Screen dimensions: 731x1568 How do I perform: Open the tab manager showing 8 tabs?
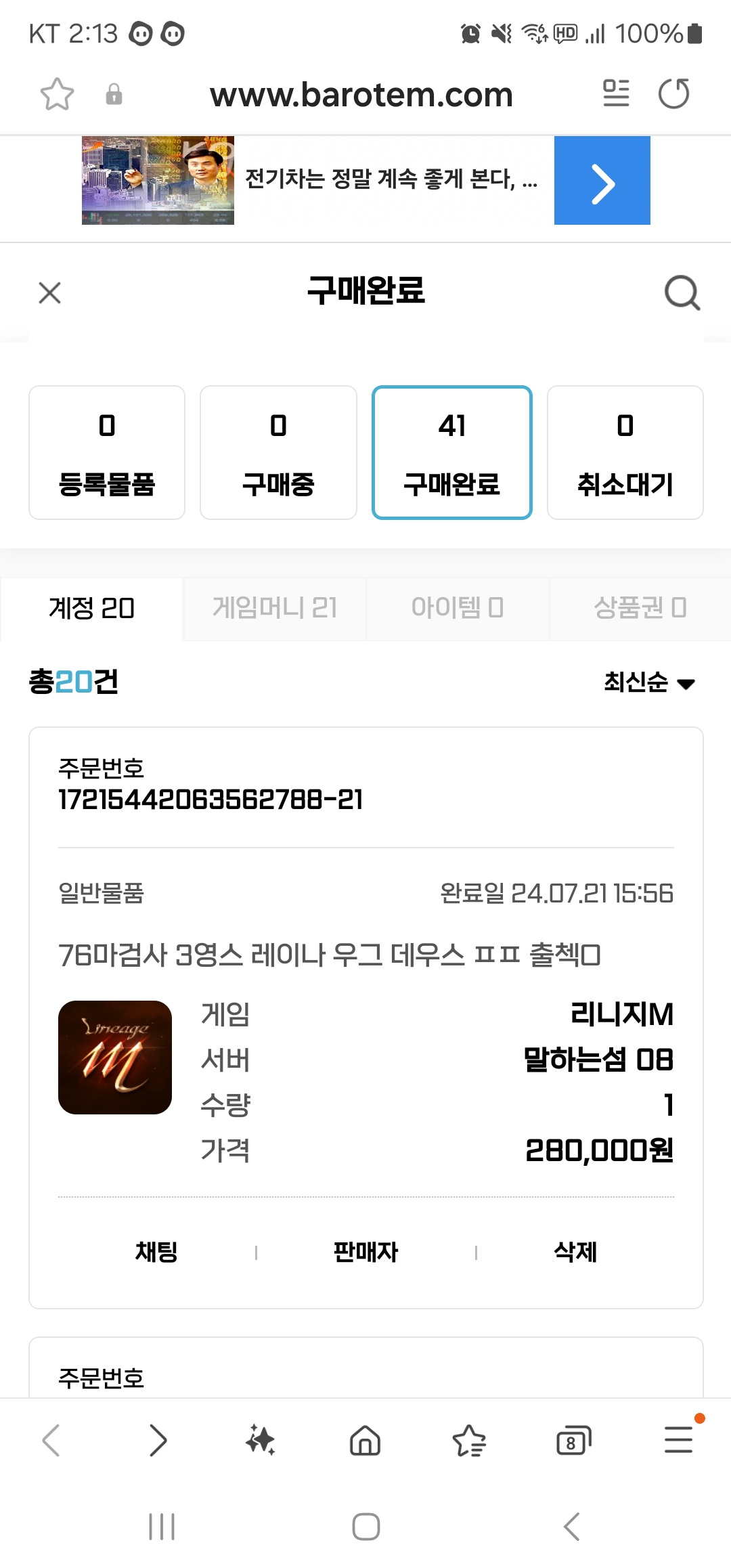(572, 1441)
